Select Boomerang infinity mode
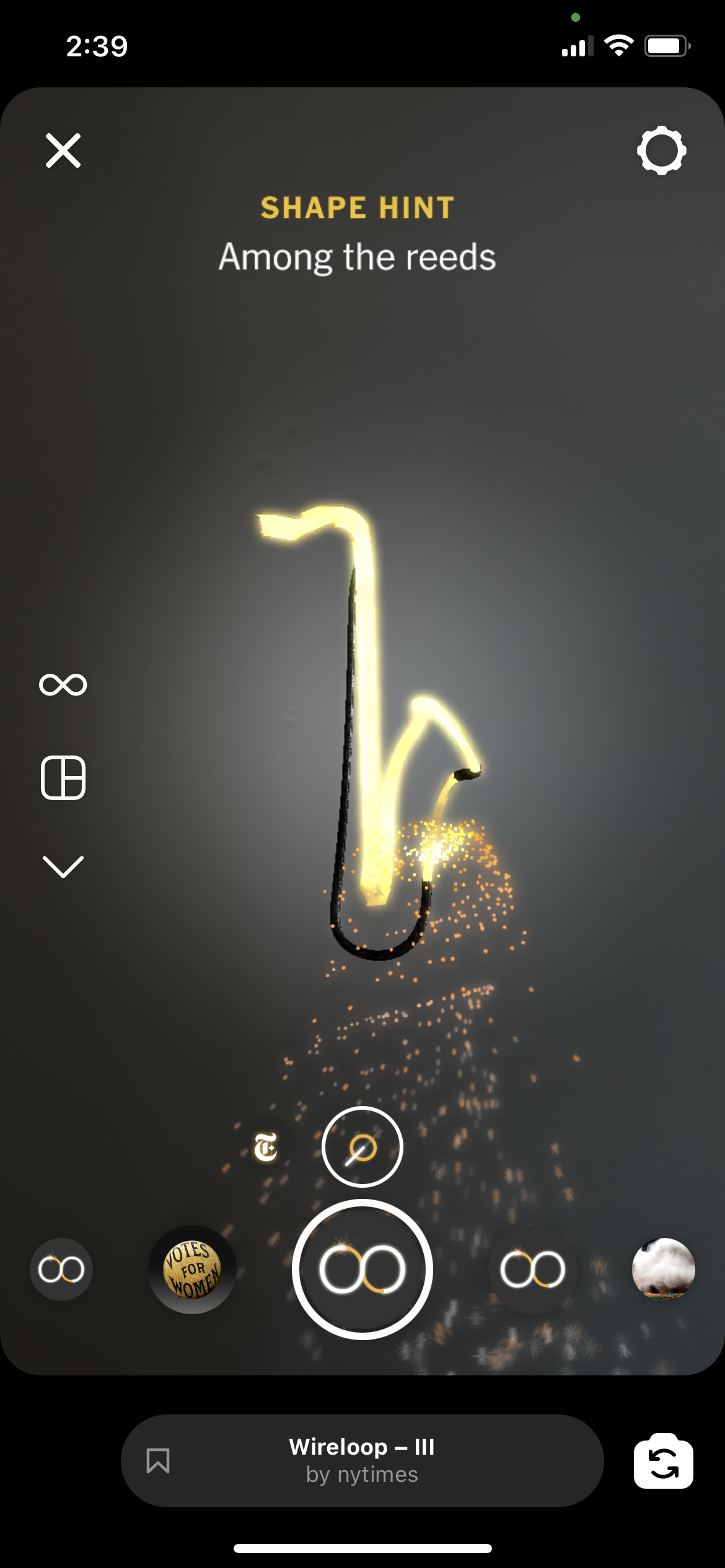Image resolution: width=725 pixels, height=1568 pixels. (x=63, y=684)
